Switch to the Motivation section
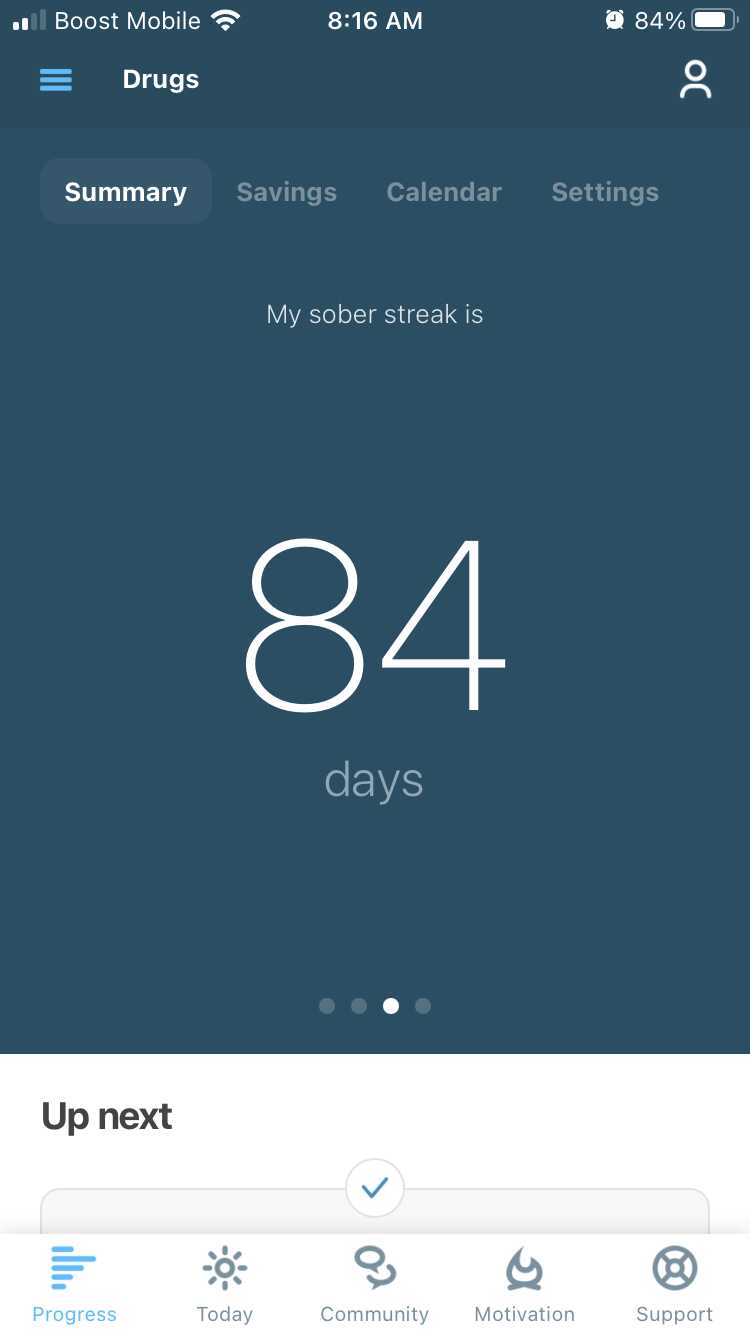Screen dimensions: 750x1334 pyautogui.click(x=525, y=1285)
